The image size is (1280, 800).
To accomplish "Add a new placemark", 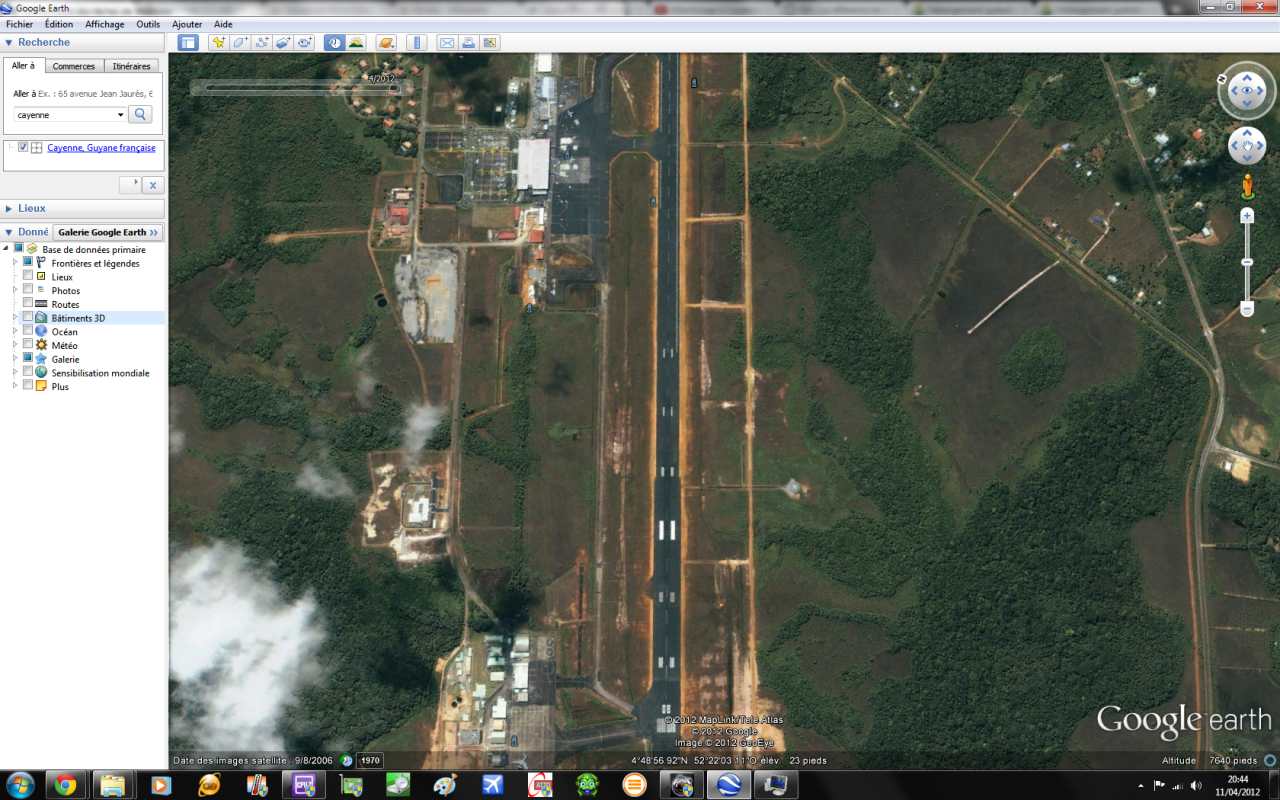I will [x=218, y=42].
